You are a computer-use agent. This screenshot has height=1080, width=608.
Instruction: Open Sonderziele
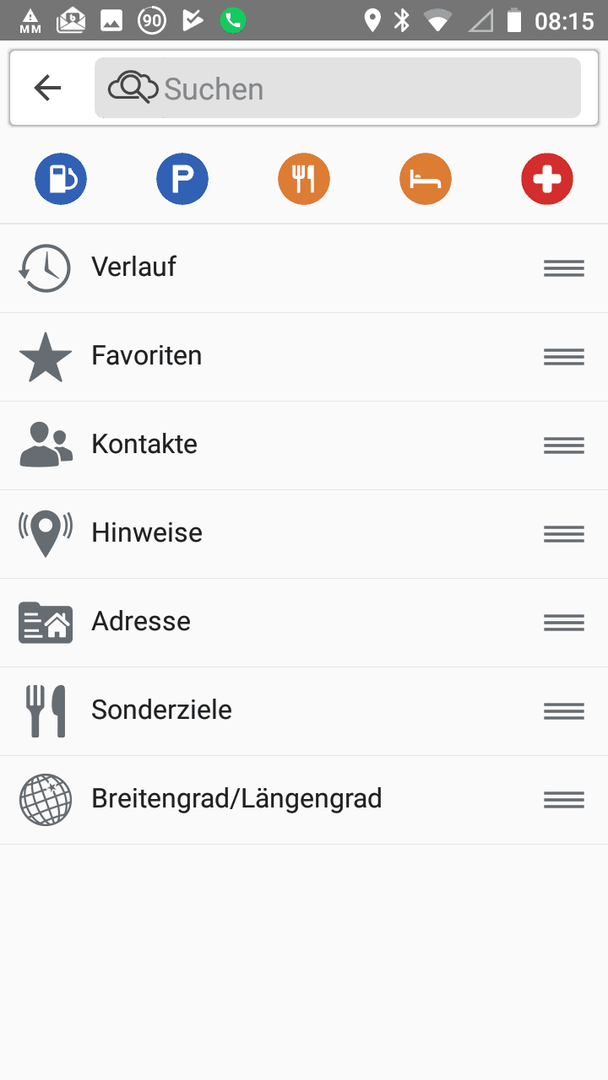click(304, 711)
